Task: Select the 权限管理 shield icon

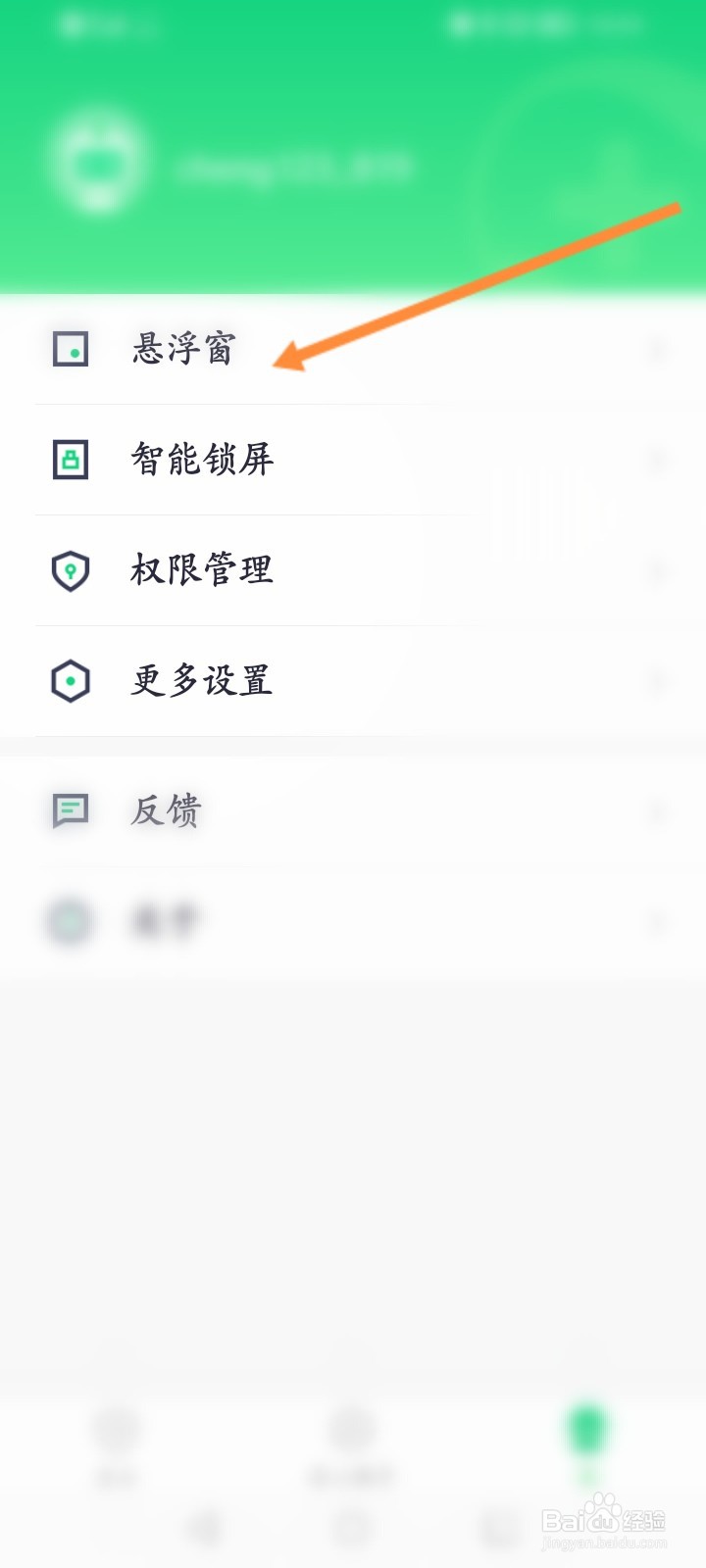Action: [70, 569]
